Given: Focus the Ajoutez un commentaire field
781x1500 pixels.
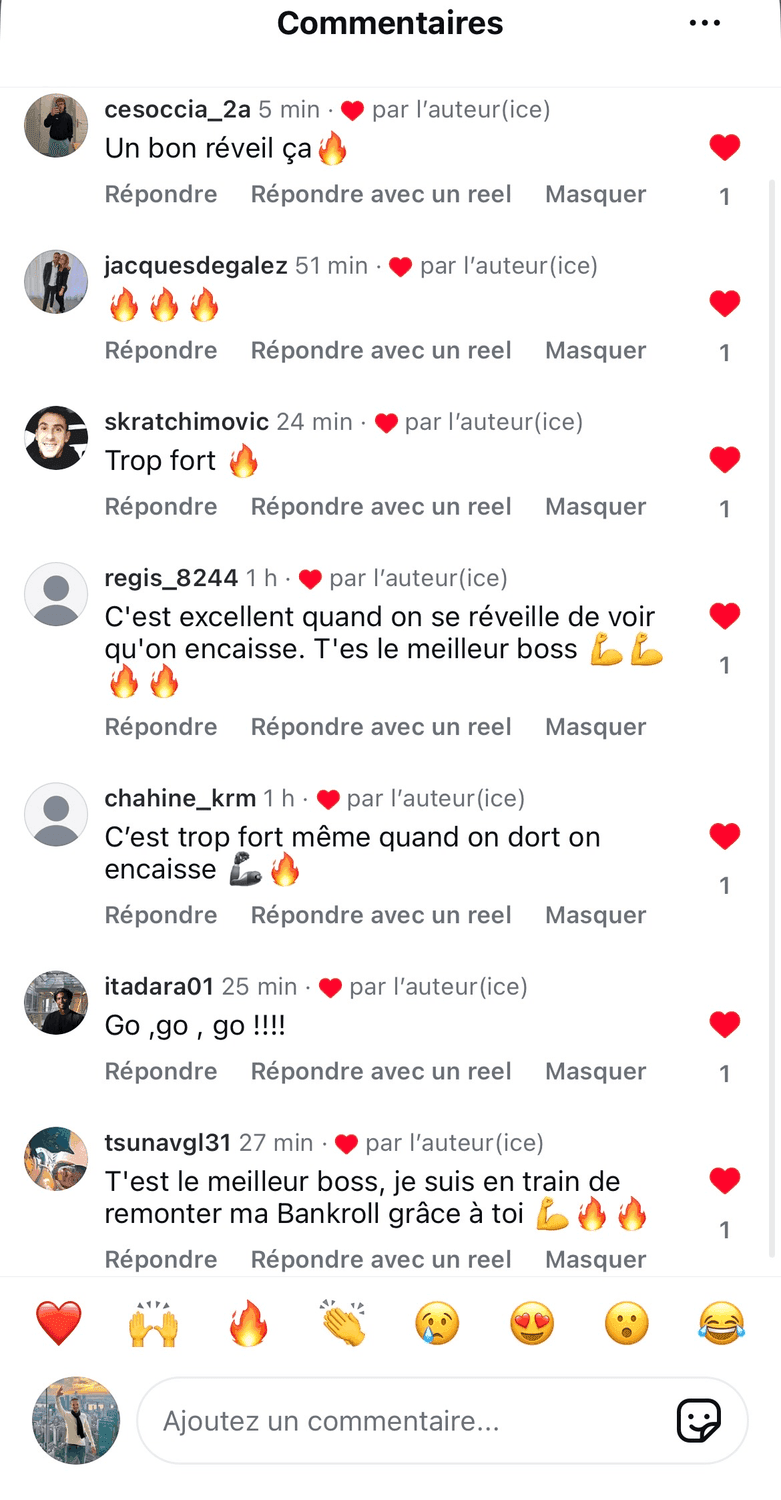Looking at the screenshot, I should (x=400, y=1421).
